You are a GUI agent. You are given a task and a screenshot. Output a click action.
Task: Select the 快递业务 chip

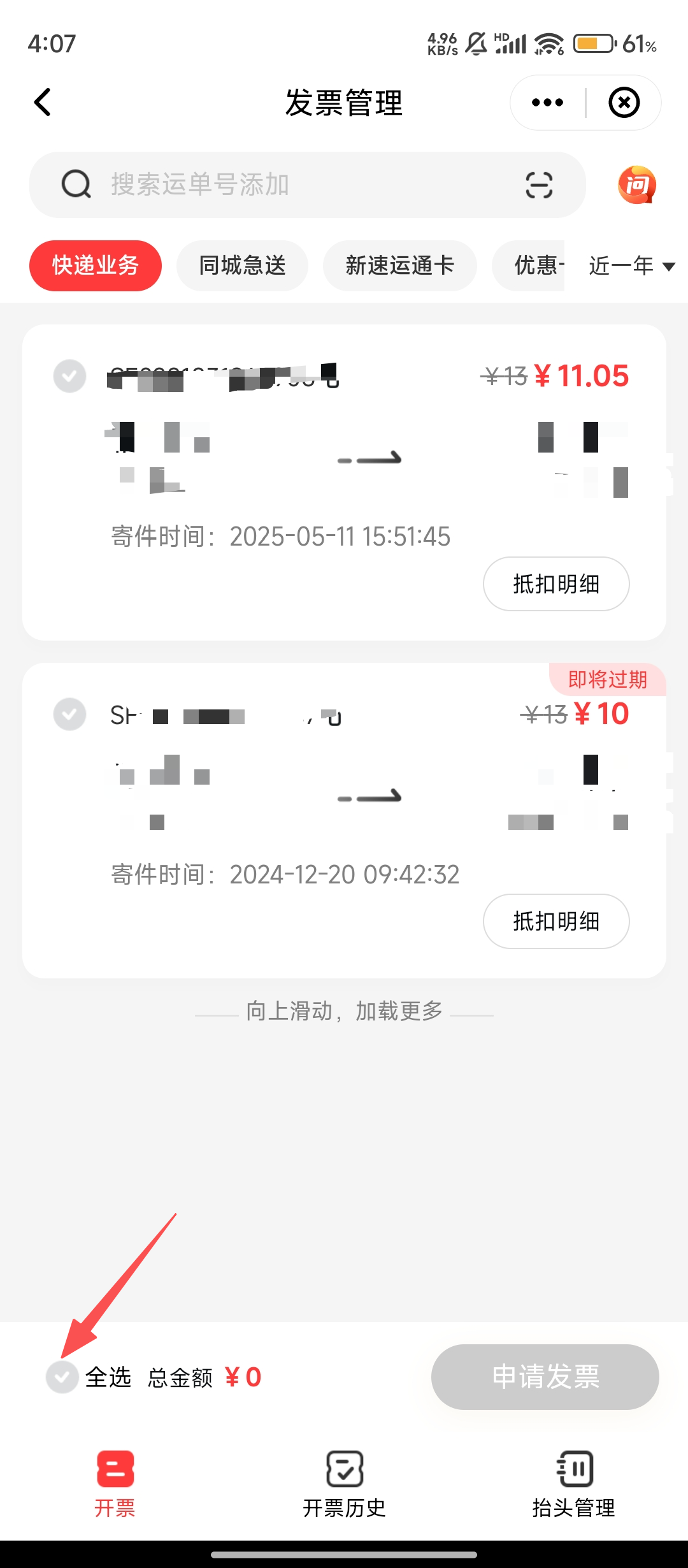tap(96, 266)
